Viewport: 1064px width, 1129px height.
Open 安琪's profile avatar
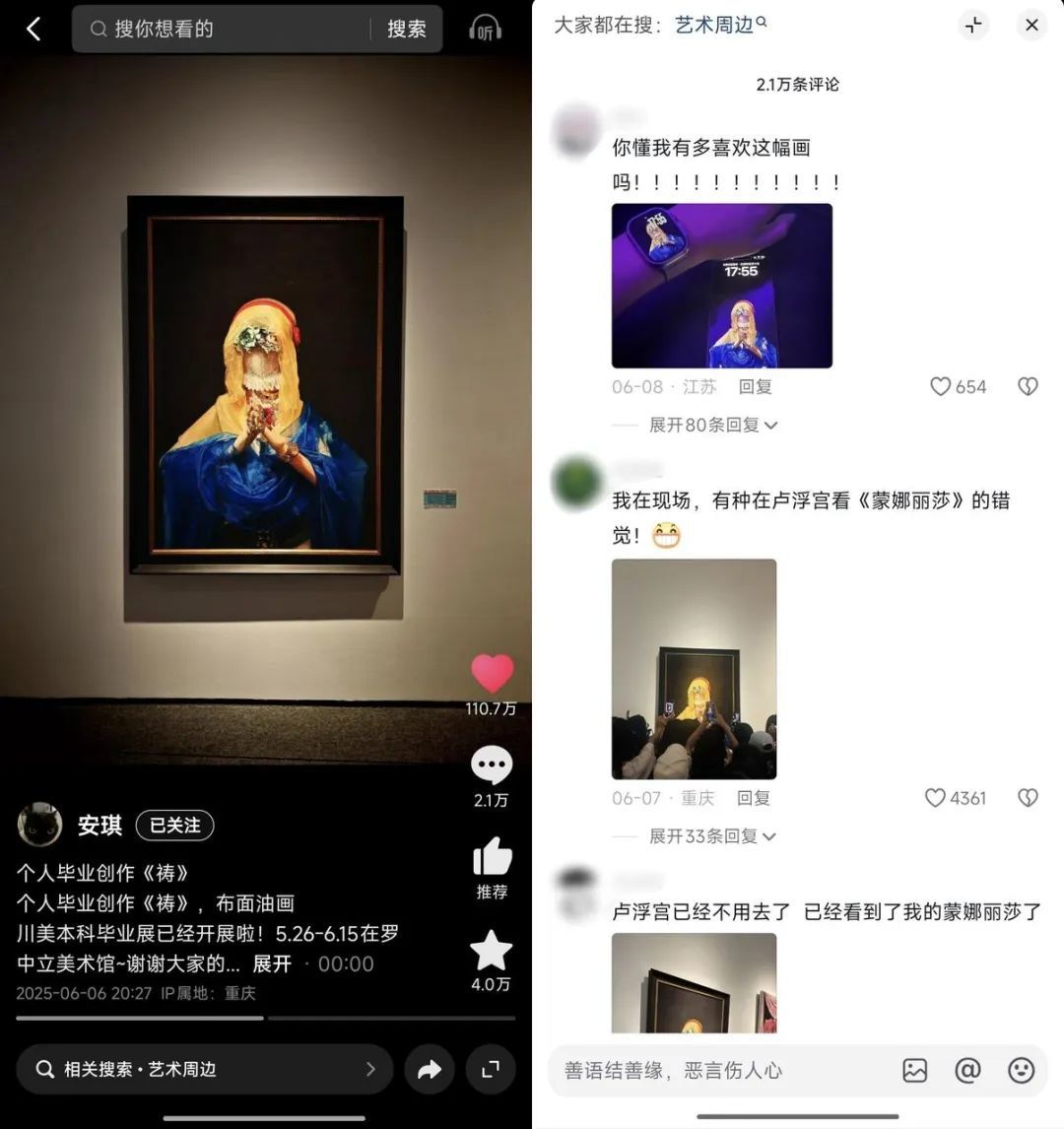pyautogui.click(x=39, y=825)
